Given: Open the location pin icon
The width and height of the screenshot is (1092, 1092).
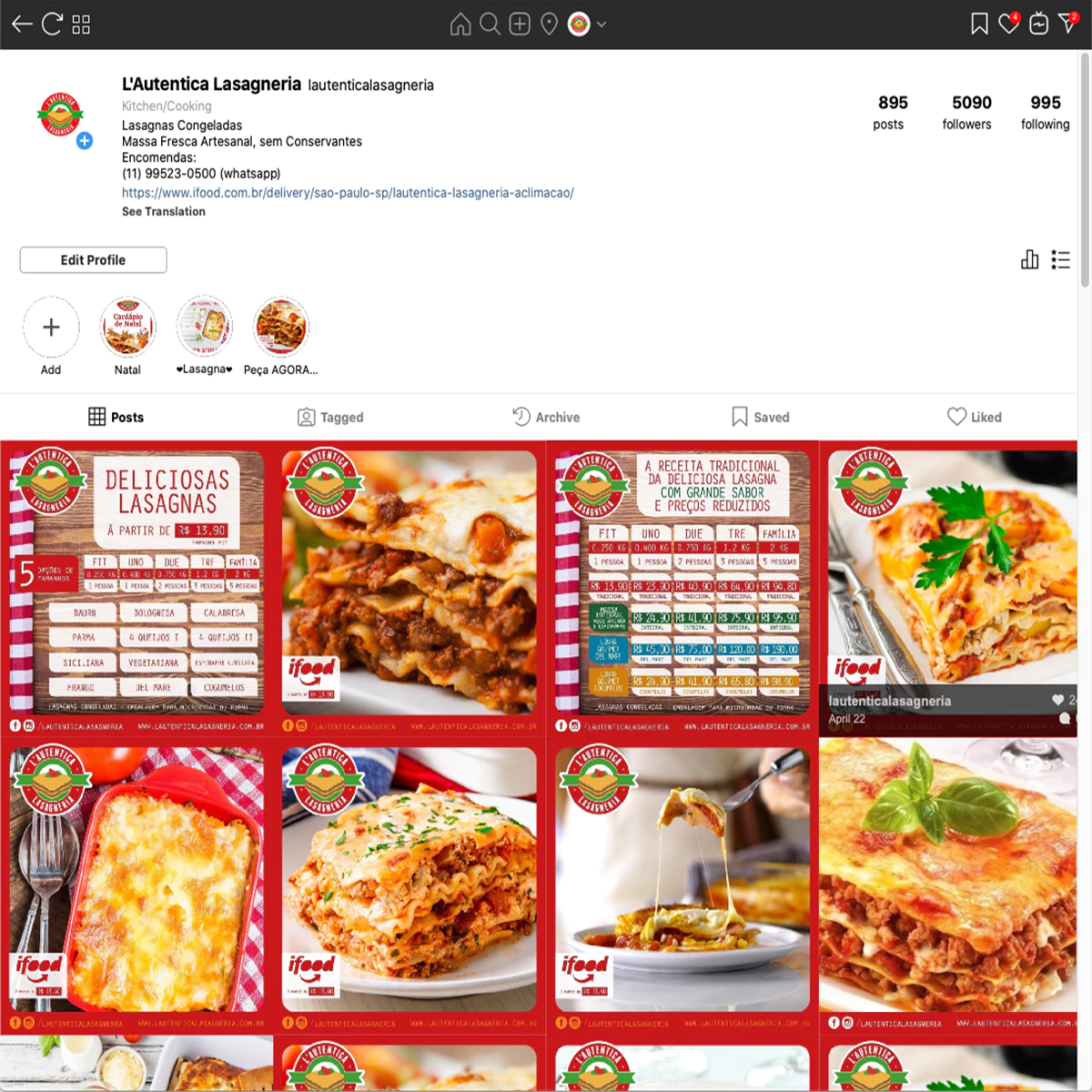Looking at the screenshot, I should tap(549, 25).
